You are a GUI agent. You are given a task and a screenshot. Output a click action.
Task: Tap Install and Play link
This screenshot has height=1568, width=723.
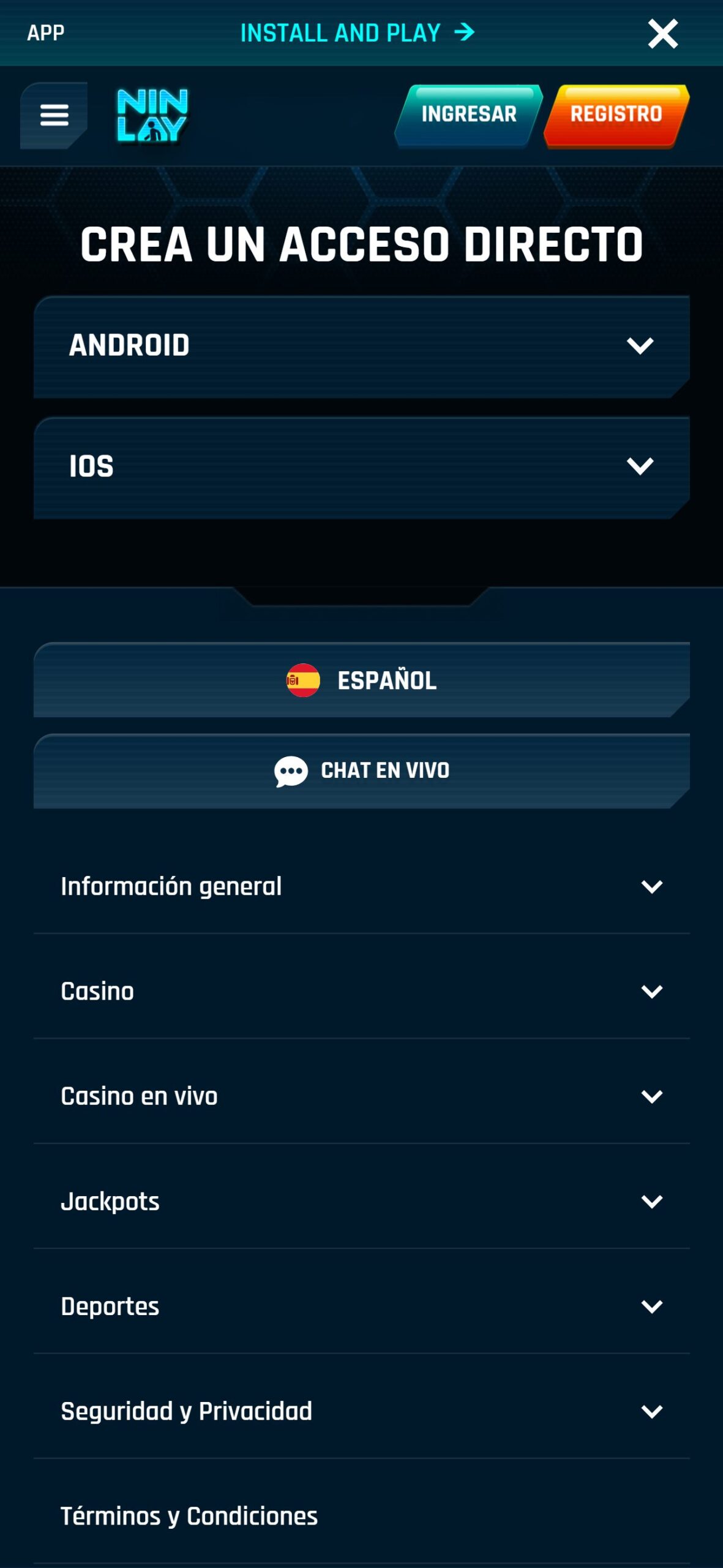(357, 33)
